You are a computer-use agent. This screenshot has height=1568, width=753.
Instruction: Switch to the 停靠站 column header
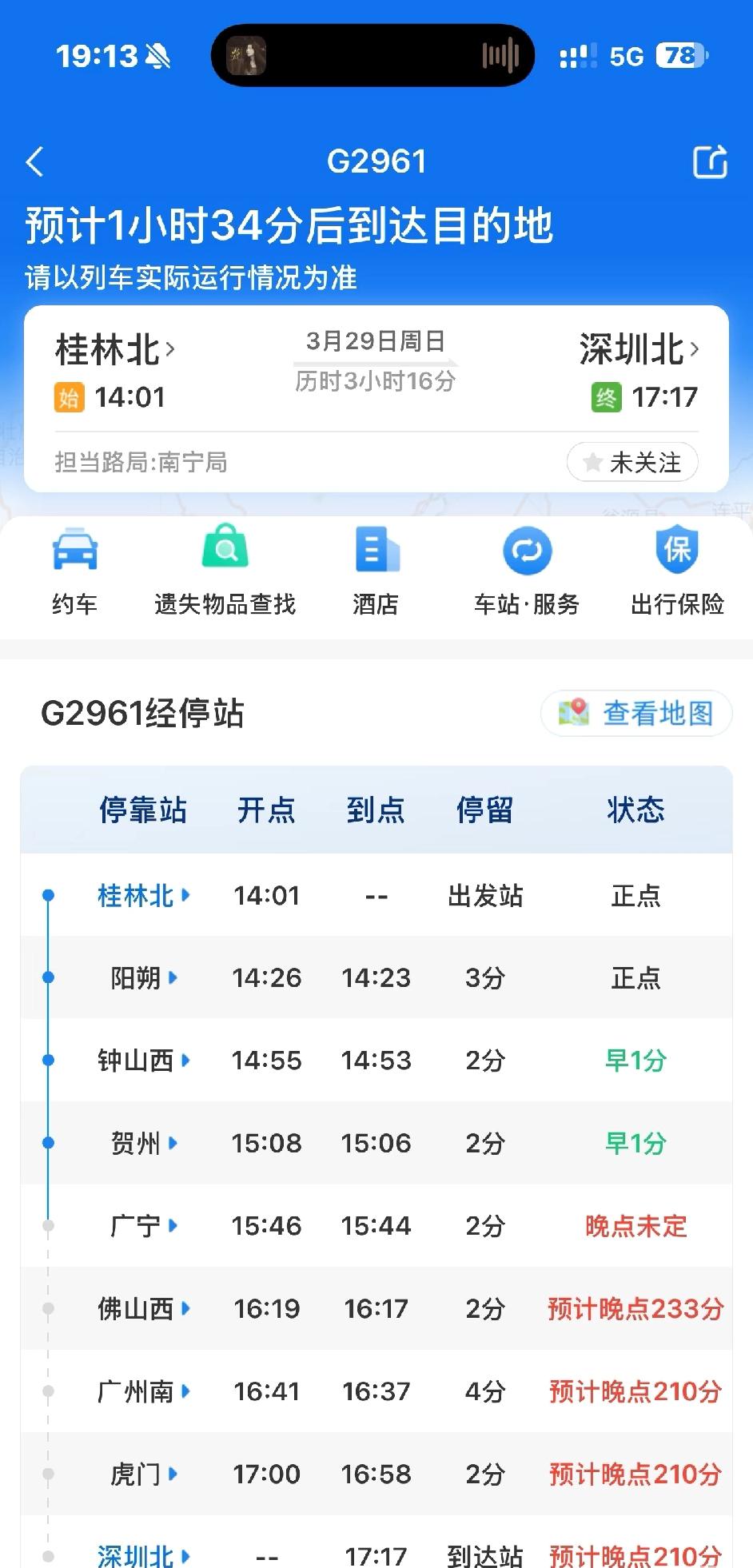(x=144, y=809)
